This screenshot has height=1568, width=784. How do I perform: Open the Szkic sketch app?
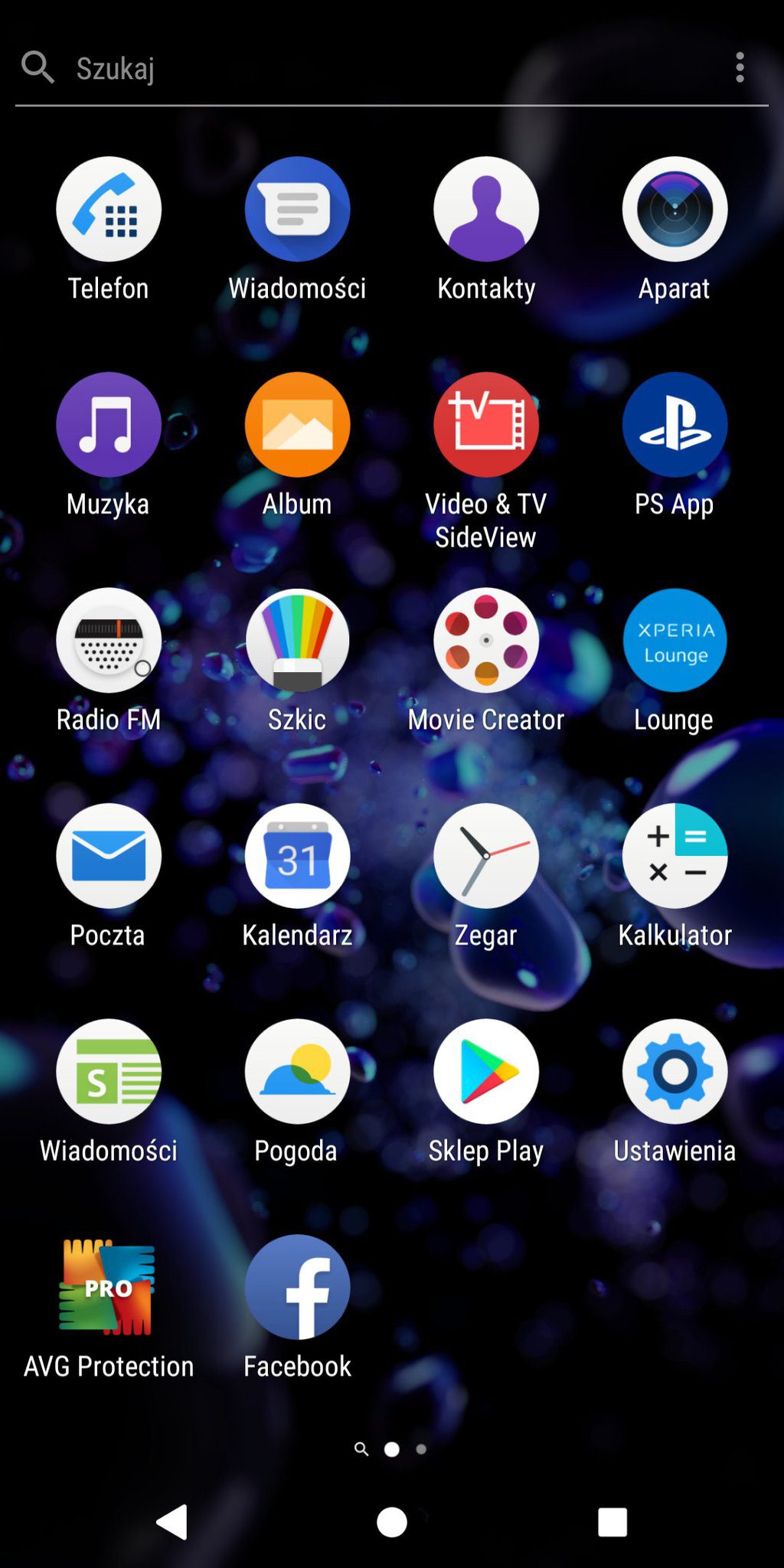pyautogui.click(x=297, y=641)
